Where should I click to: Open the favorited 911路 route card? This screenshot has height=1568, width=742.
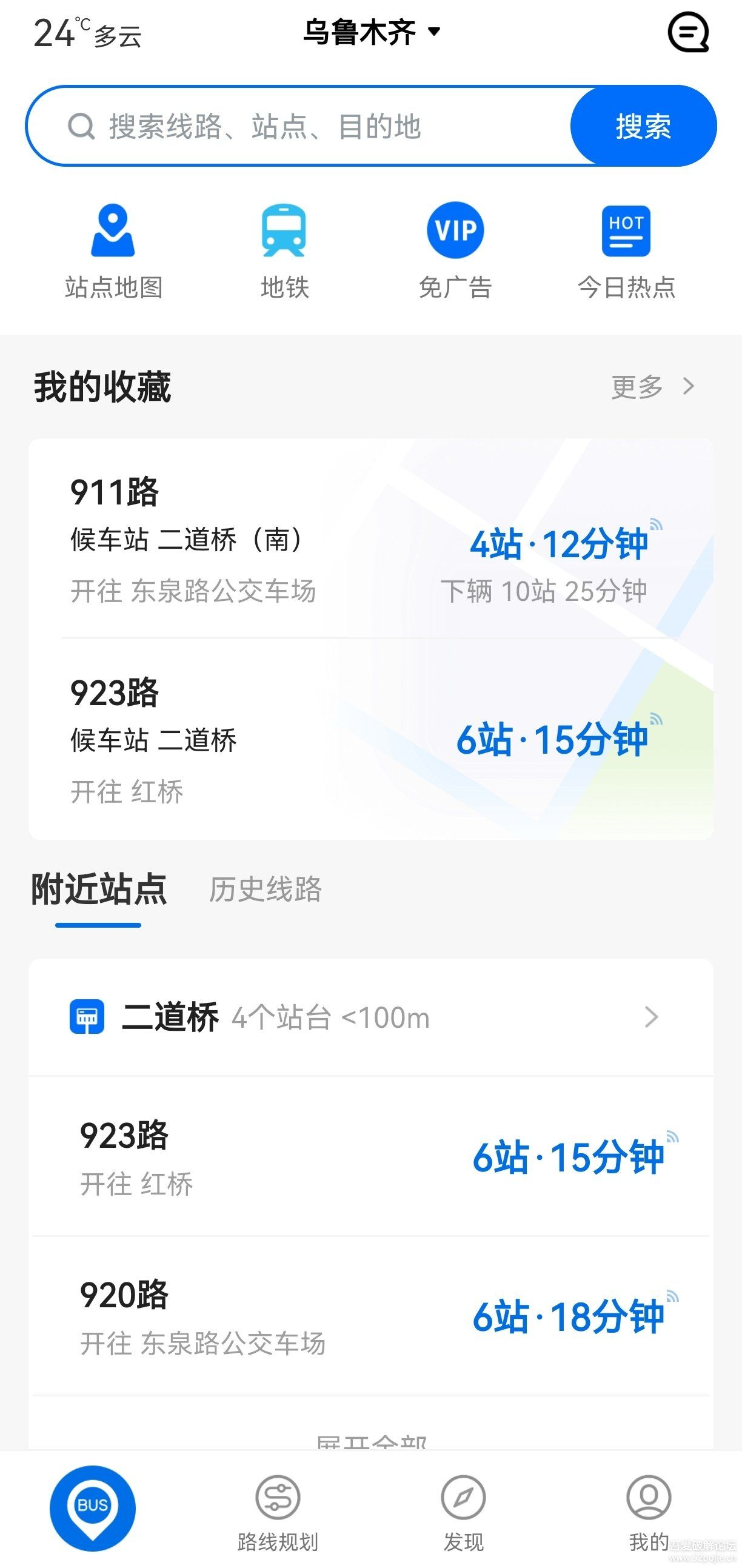[x=370, y=539]
